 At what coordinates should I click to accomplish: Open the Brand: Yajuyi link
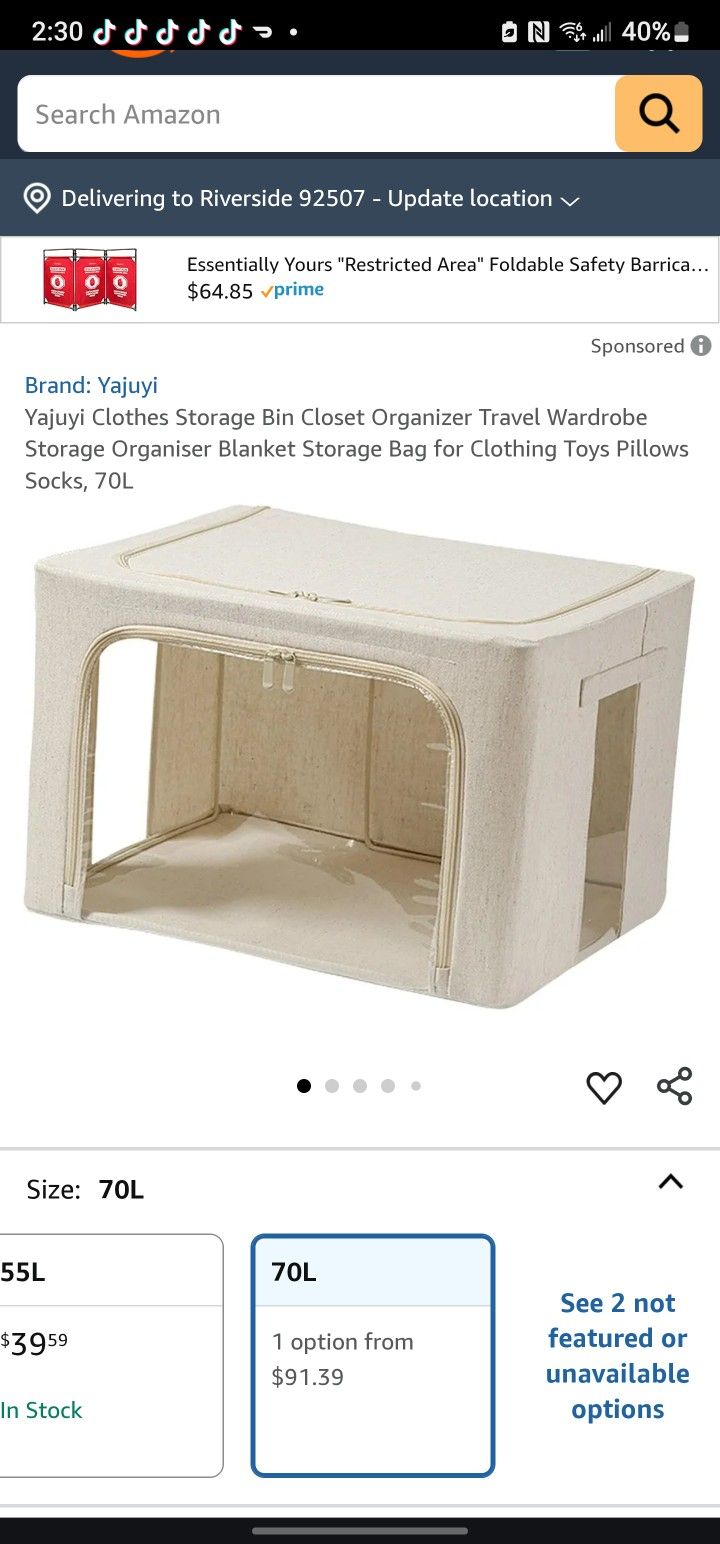tap(91, 385)
